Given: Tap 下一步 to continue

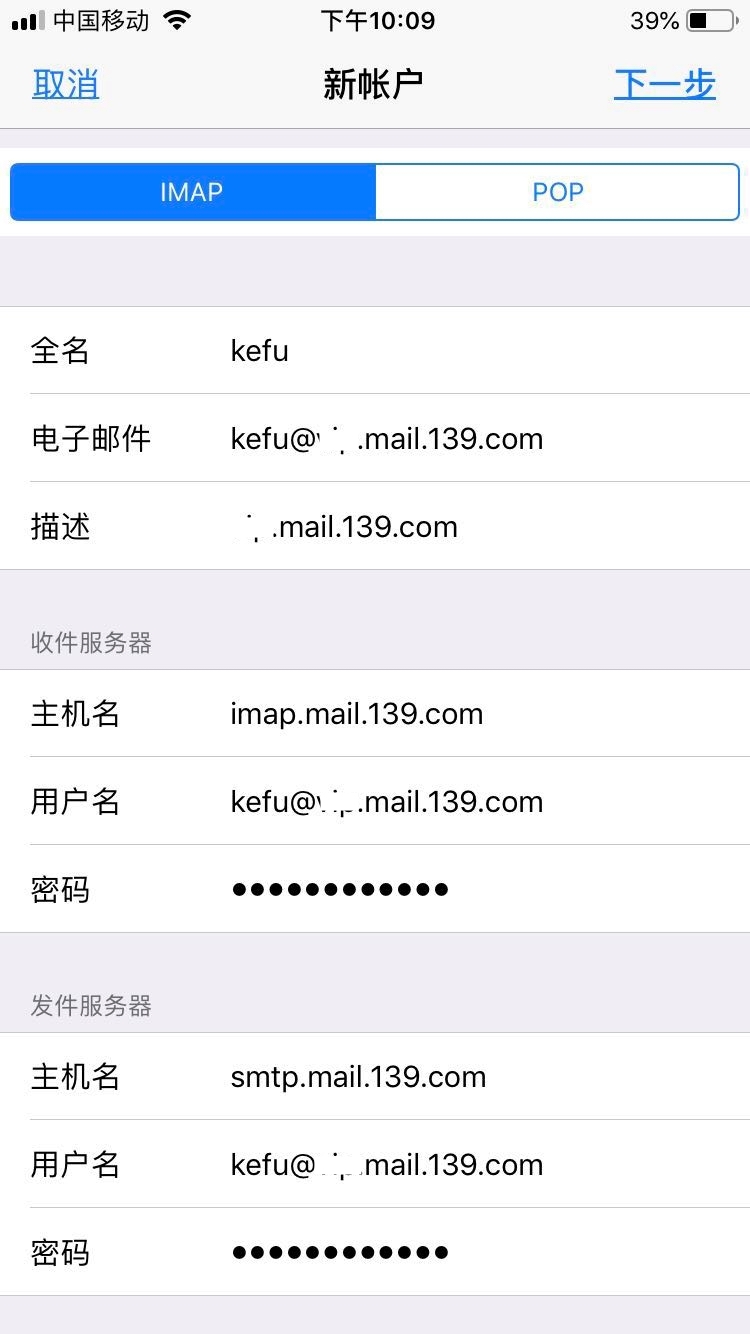Looking at the screenshot, I should (664, 85).
